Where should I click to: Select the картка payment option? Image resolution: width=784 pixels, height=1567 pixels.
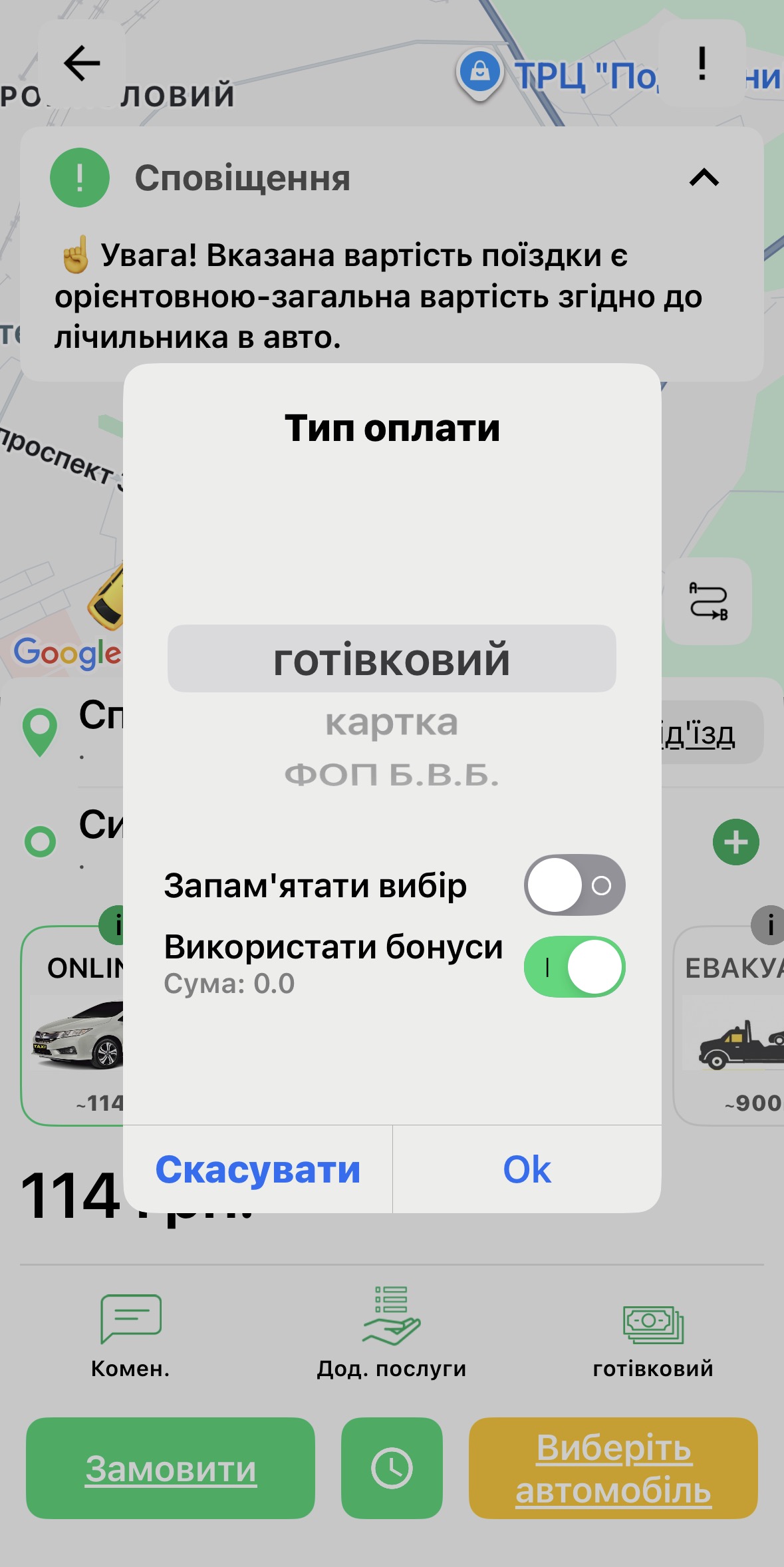pyautogui.click(x=392, y=723)
